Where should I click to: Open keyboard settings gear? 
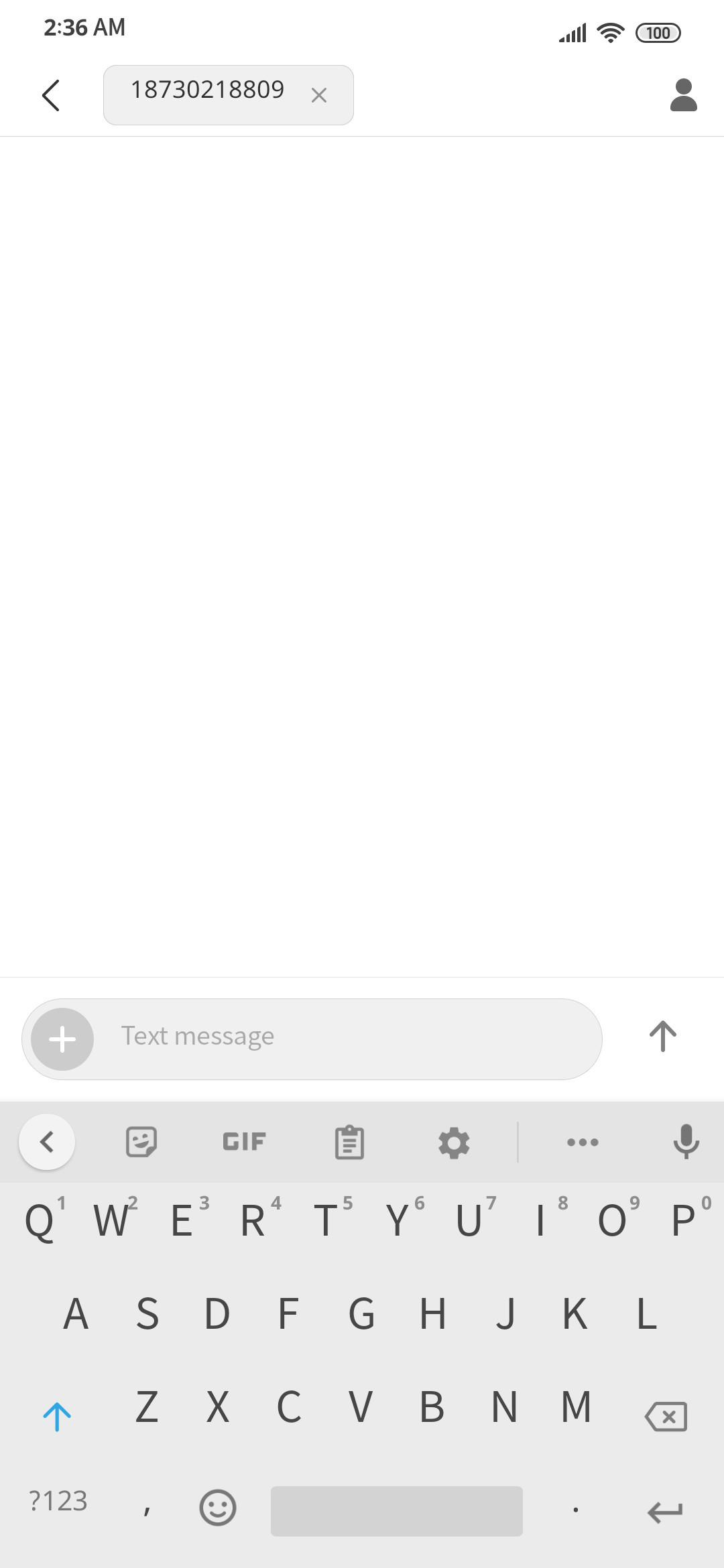(x=454, y=1142)
